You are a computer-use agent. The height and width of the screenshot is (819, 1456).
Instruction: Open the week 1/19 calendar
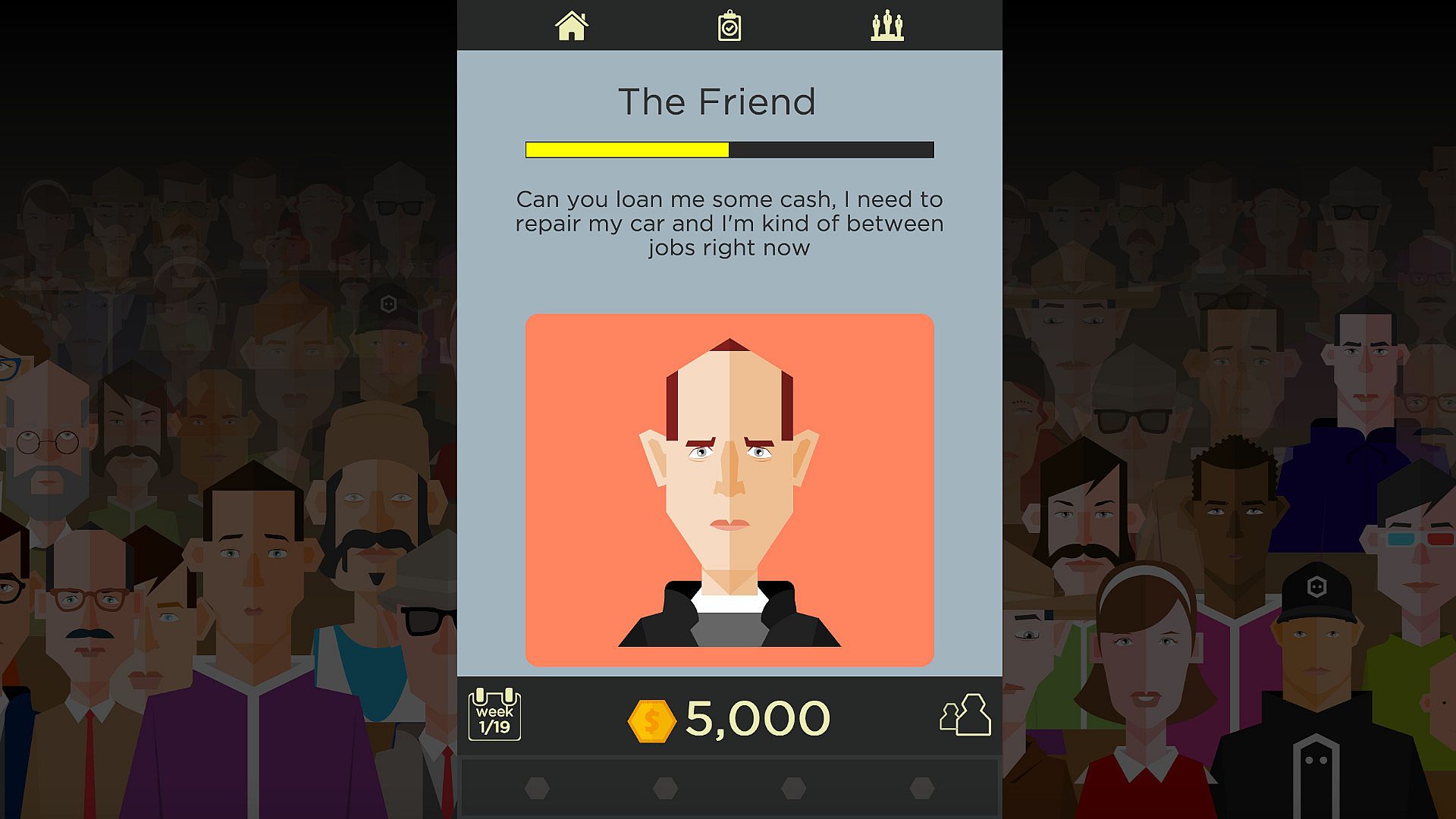[494, 714]
